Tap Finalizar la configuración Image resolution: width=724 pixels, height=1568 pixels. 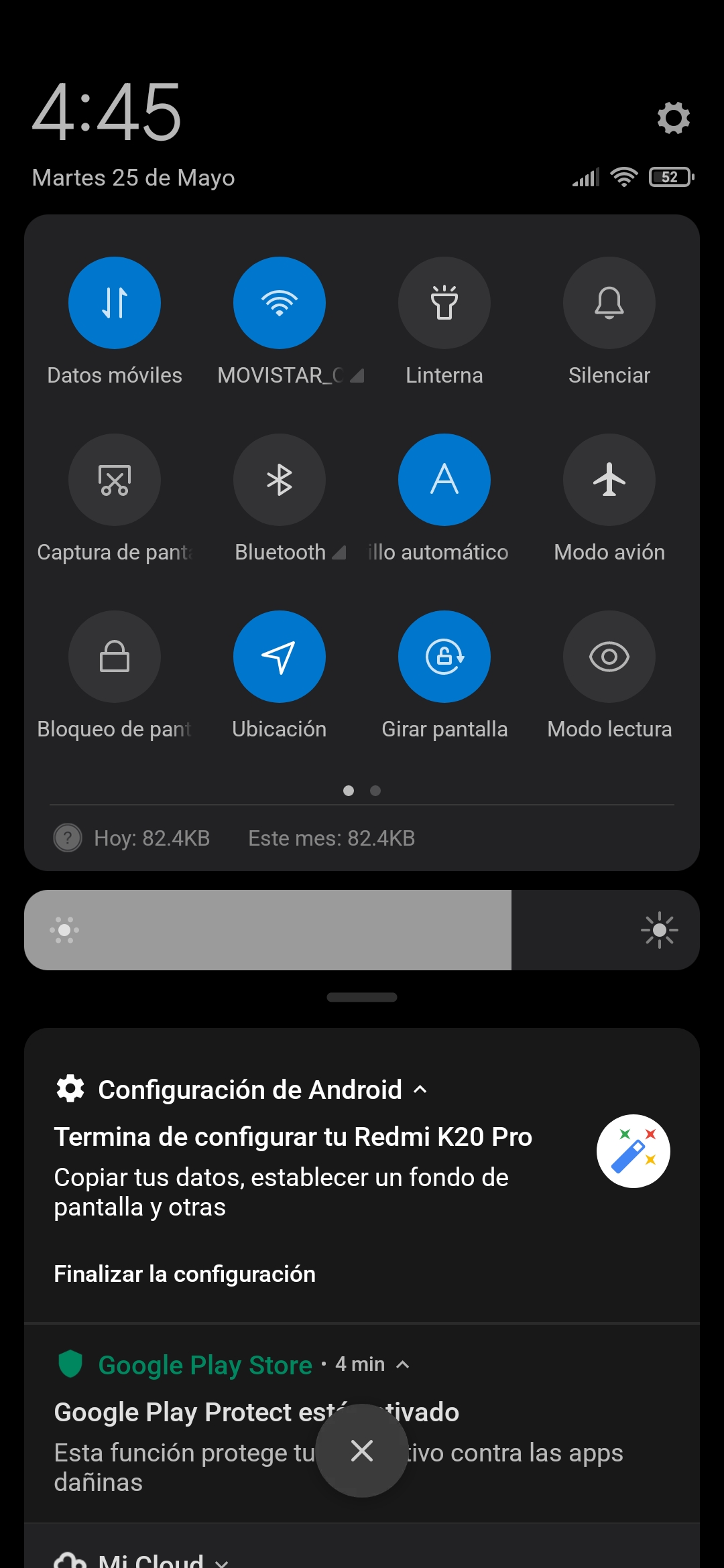pos(184,1274)
